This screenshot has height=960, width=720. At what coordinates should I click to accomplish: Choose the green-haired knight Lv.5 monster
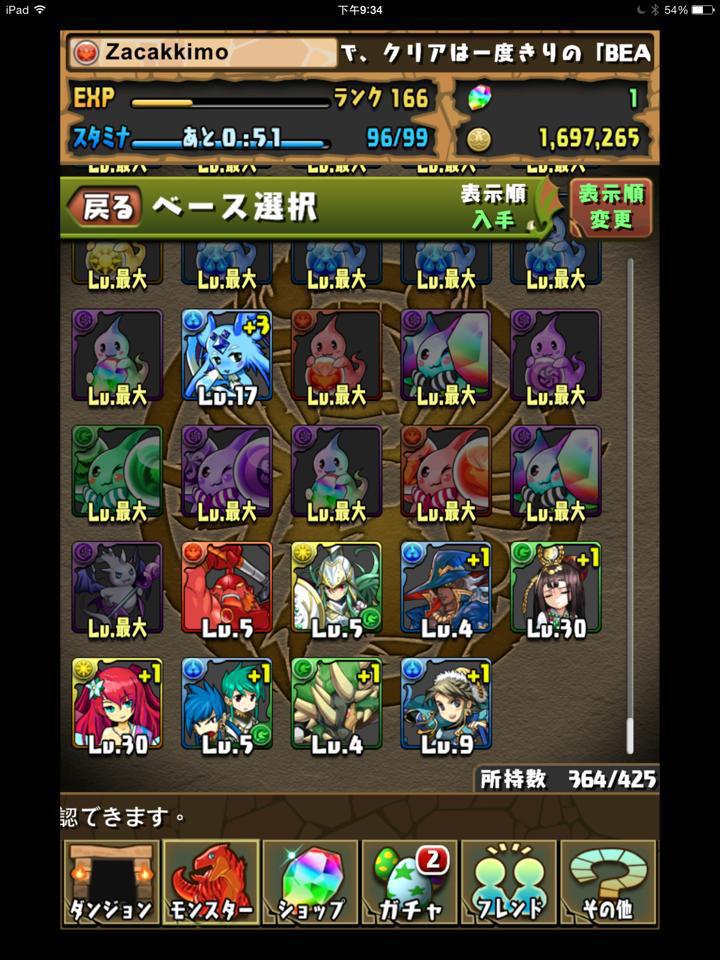pyautogui.click(x=336, y=589)
